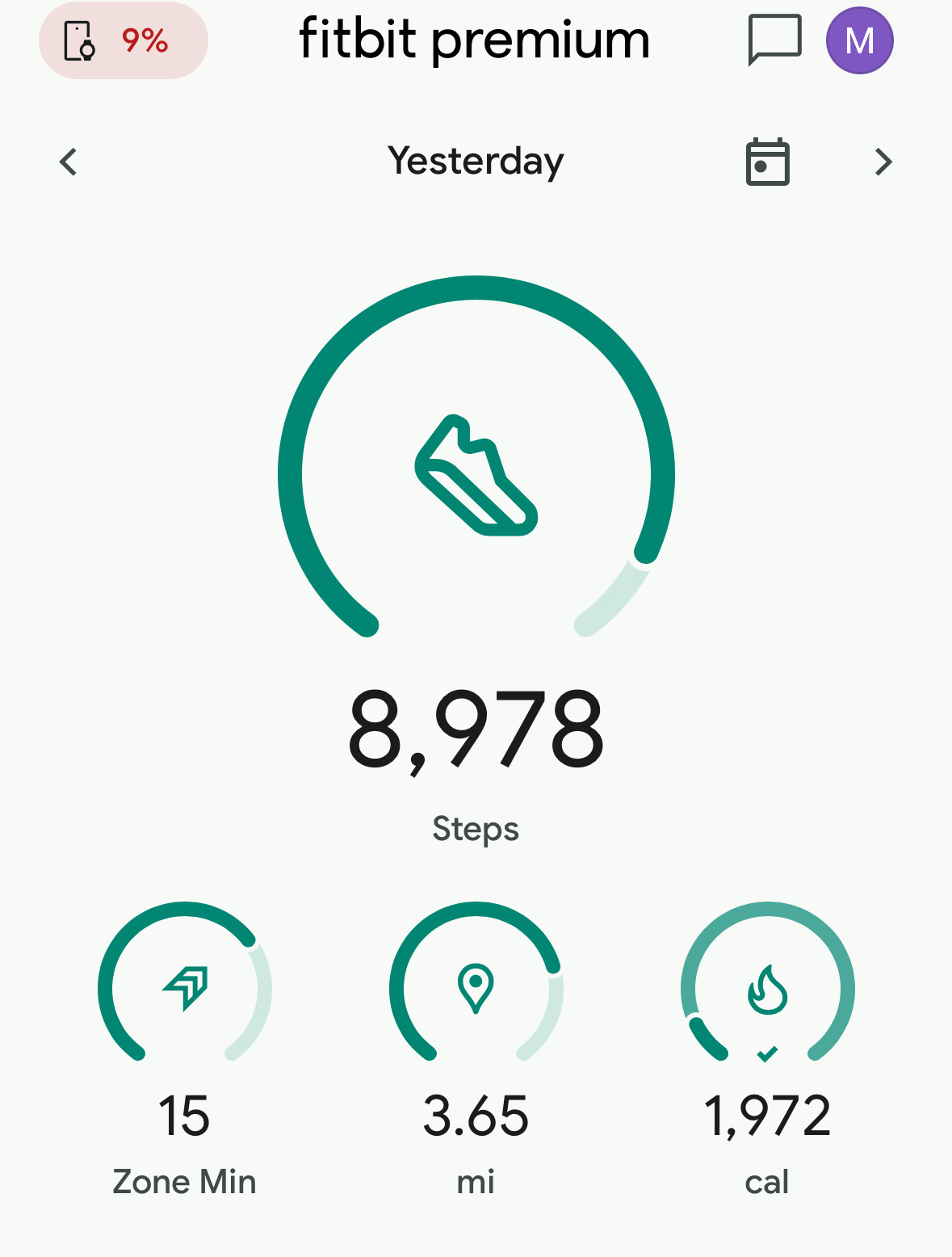
Task: Go to the previous day
Action: coord(69,162)
